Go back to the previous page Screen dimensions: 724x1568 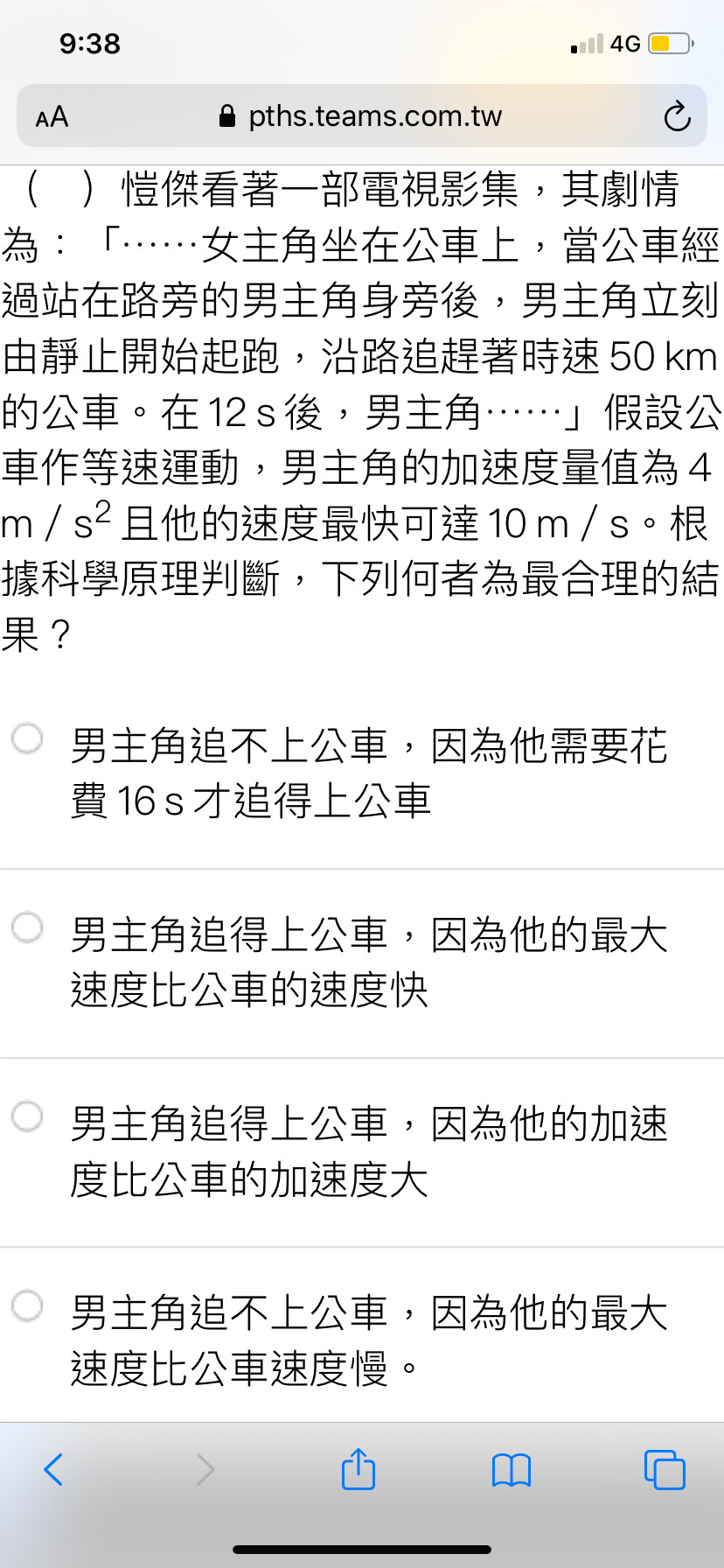53,1470
